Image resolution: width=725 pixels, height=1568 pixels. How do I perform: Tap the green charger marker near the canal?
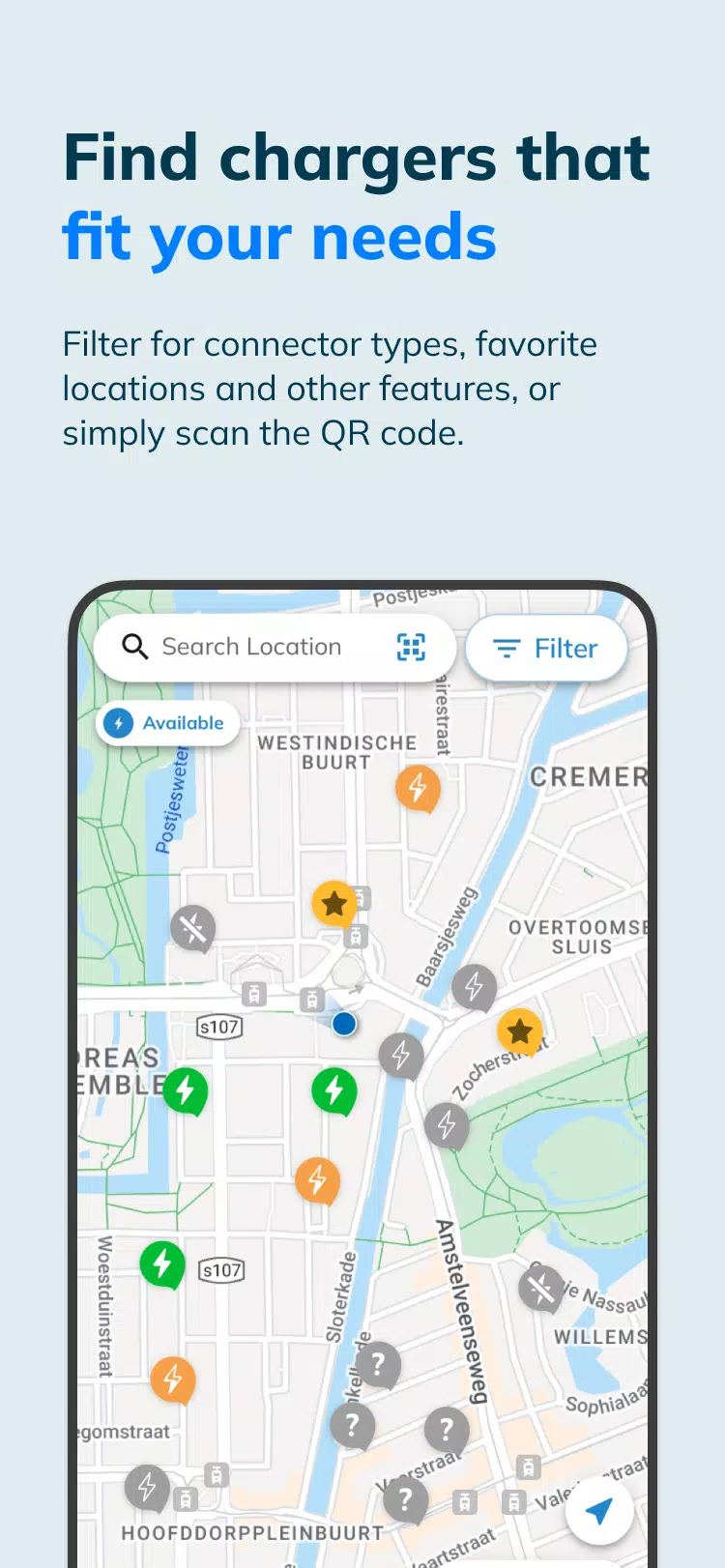pyautogui.click(x=334, y=1089)
